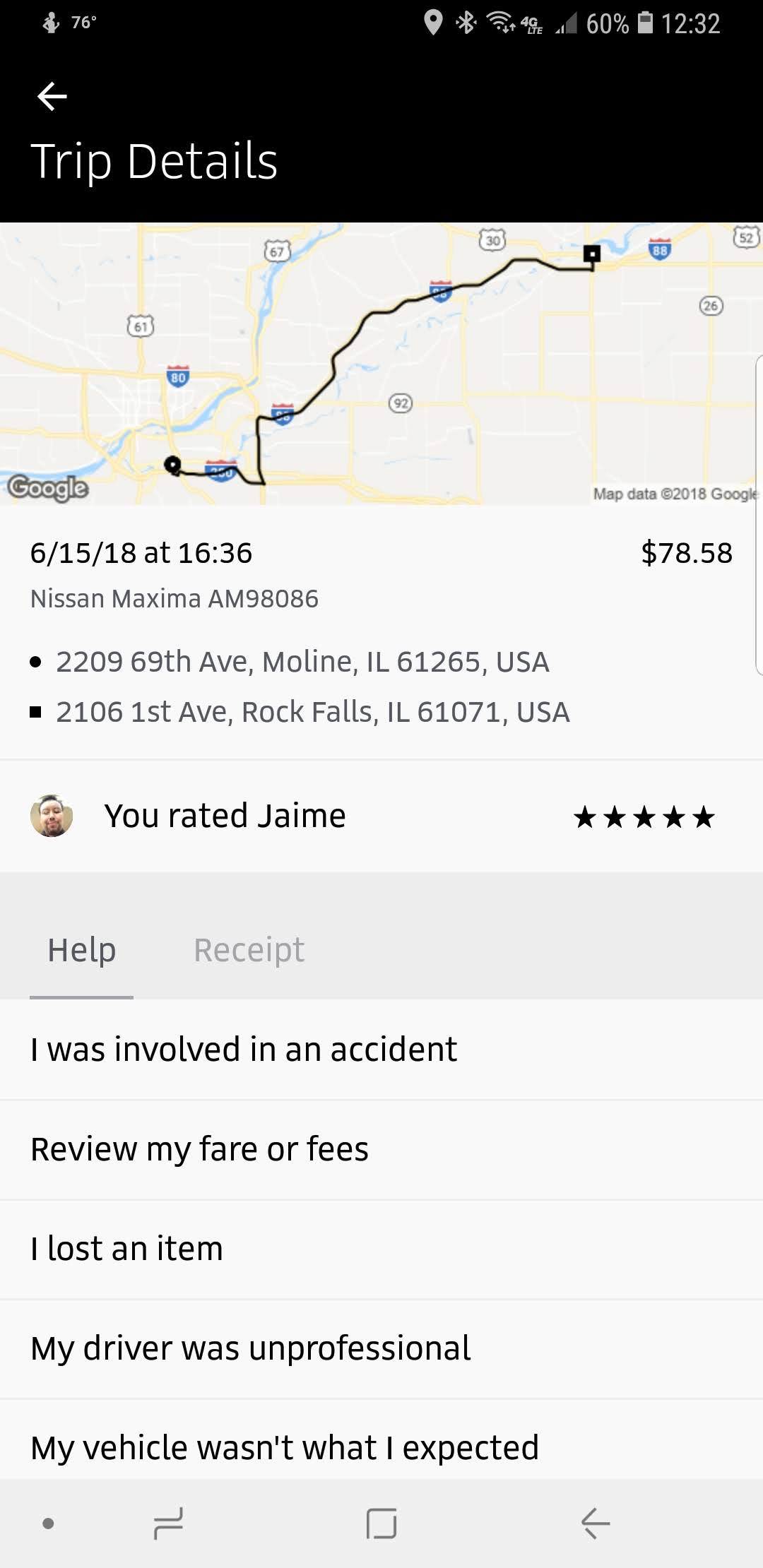Open My vehicle wasn't what I expected
The height and width of the screenshot is (1568, 763).
click(381, 1447)
